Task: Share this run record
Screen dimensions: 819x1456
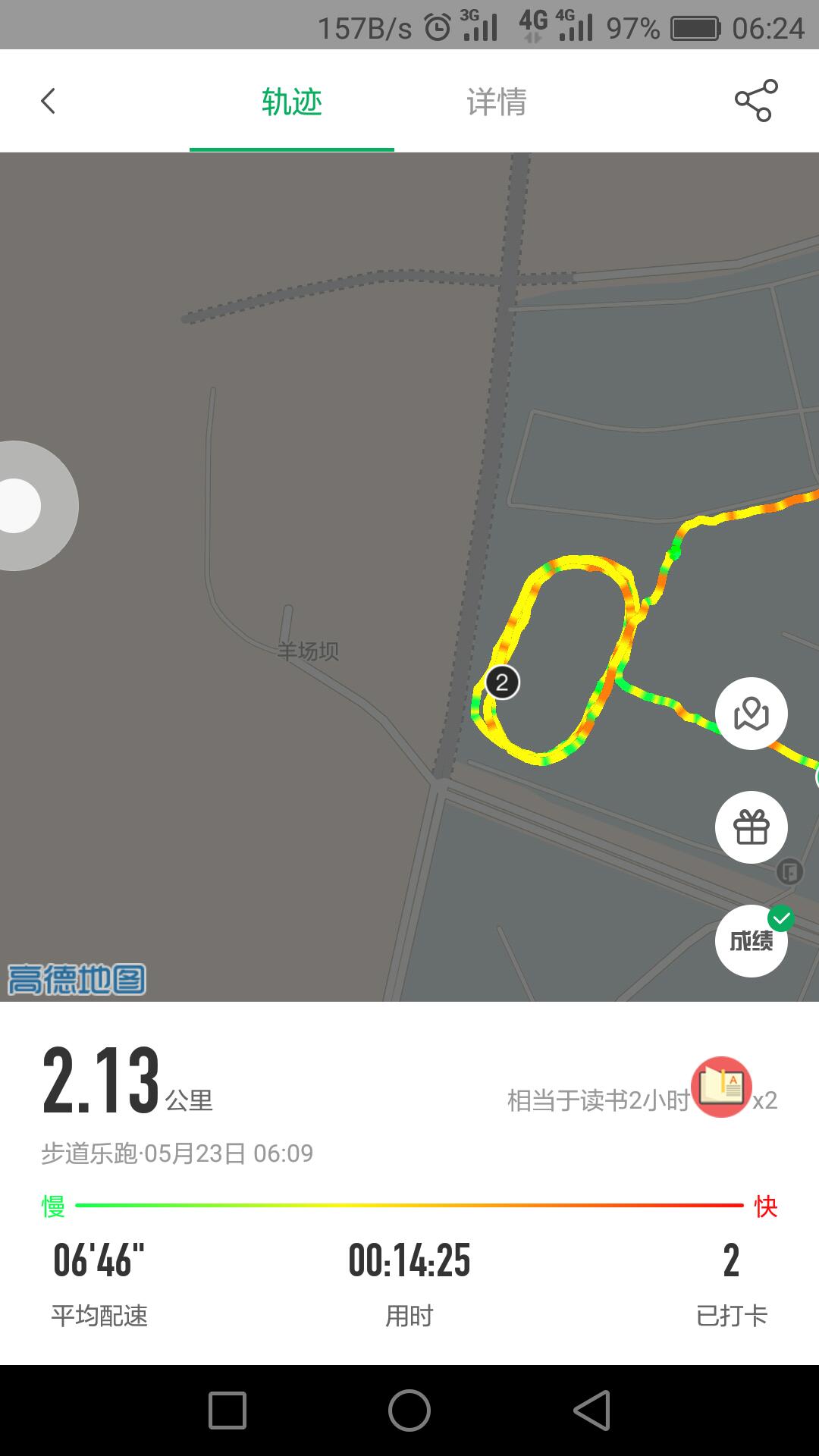Action: [x=756, y=101]
